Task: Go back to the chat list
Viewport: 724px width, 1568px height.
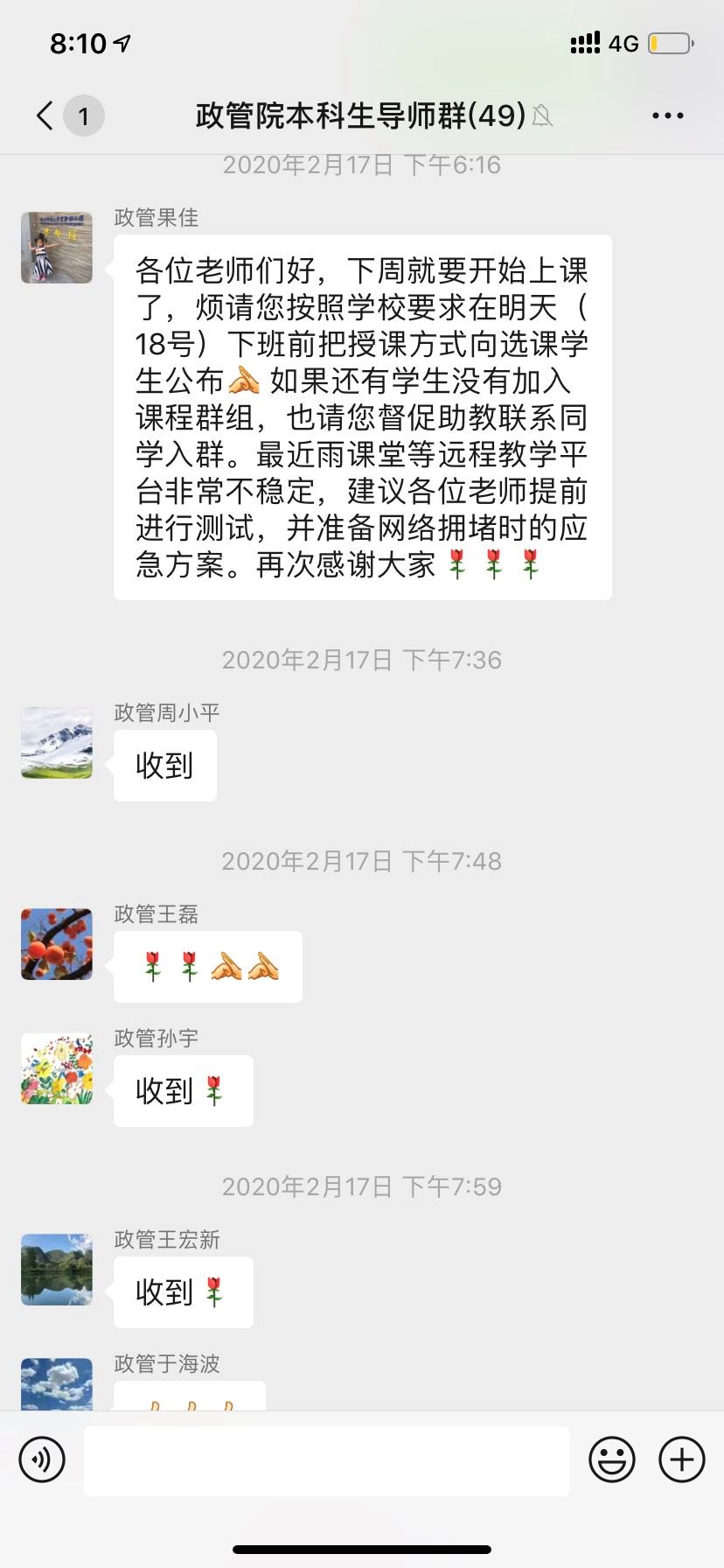Action: click(x=45, y=115)
